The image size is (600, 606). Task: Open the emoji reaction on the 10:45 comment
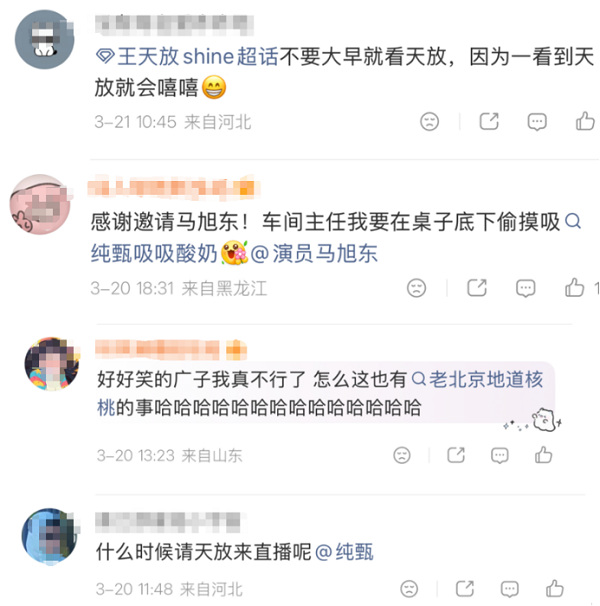(x=429, y=121)
